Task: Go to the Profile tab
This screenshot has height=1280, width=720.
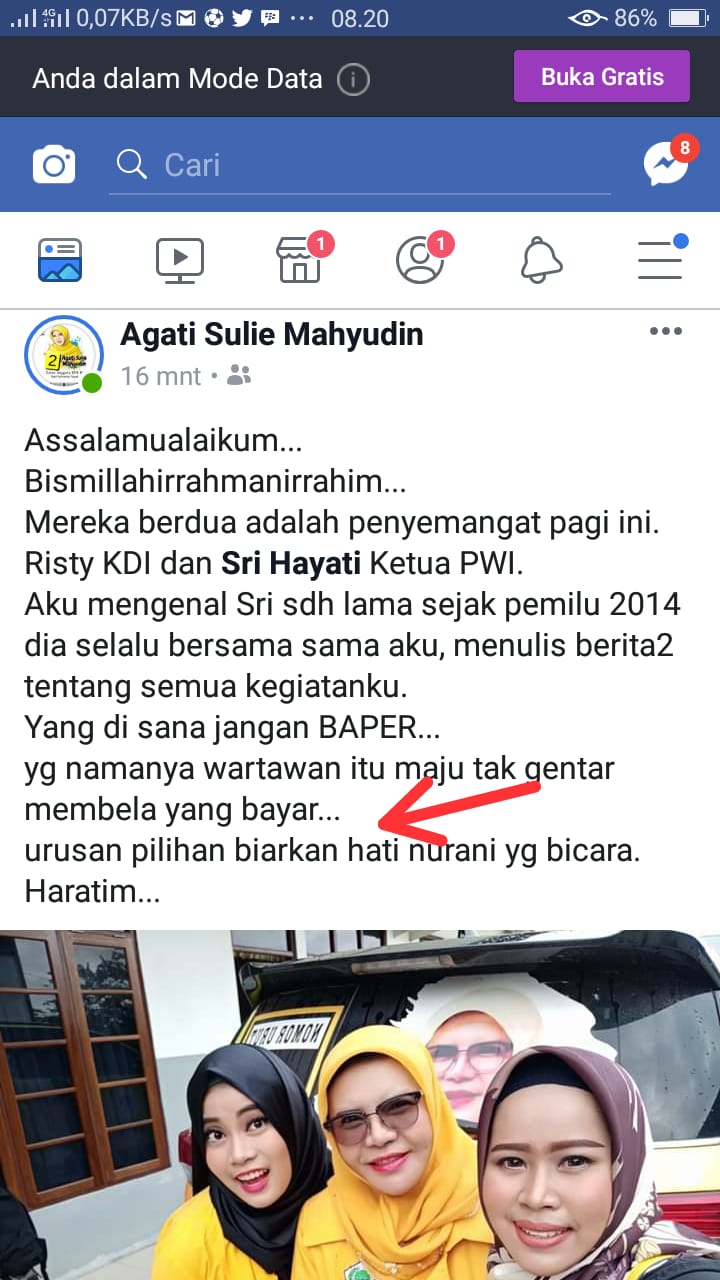Action: point(420,260)
